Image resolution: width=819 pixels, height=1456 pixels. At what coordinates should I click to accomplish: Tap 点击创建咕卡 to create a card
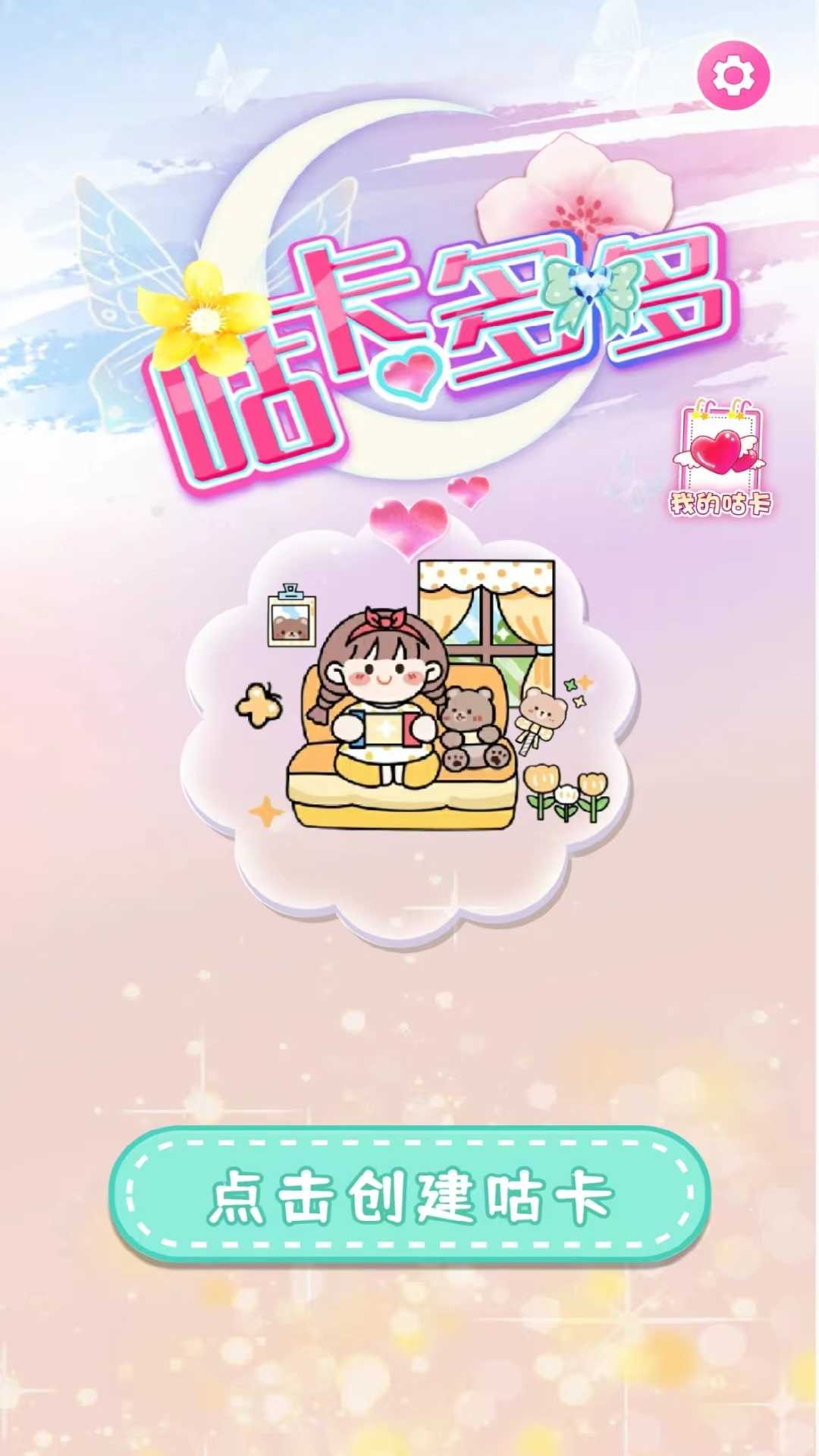click(410, 1196)
